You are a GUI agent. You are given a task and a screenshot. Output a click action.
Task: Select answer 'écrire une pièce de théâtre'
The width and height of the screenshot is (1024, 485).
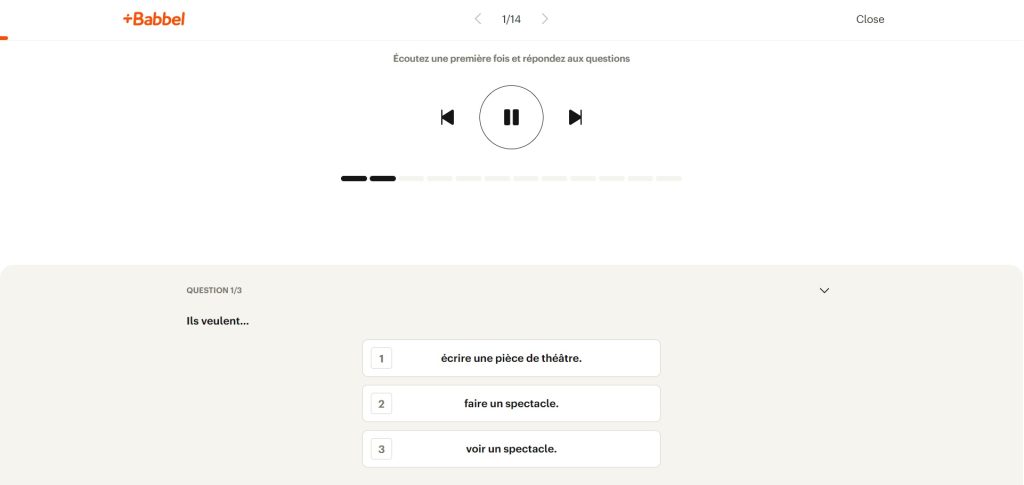pyautogui.click(x=511, y=358)
